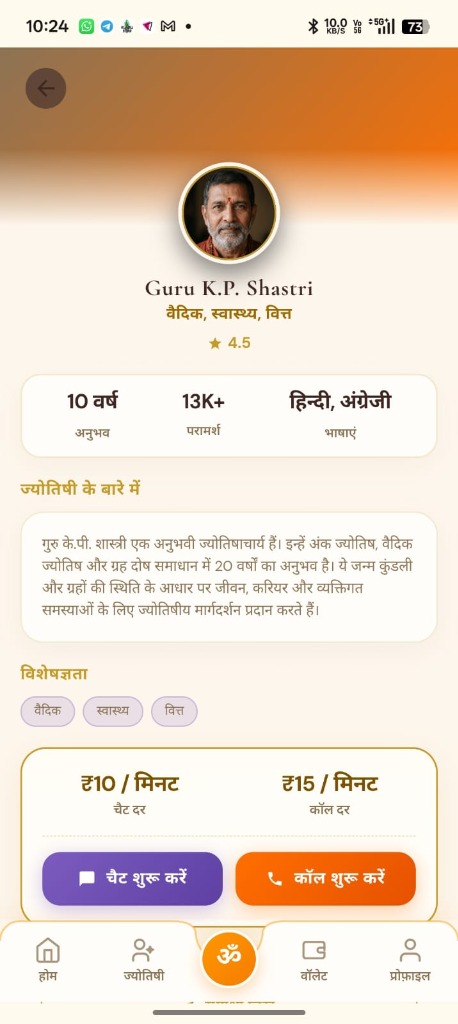Start a call with कॉल शुरू करें

[325, 878]
